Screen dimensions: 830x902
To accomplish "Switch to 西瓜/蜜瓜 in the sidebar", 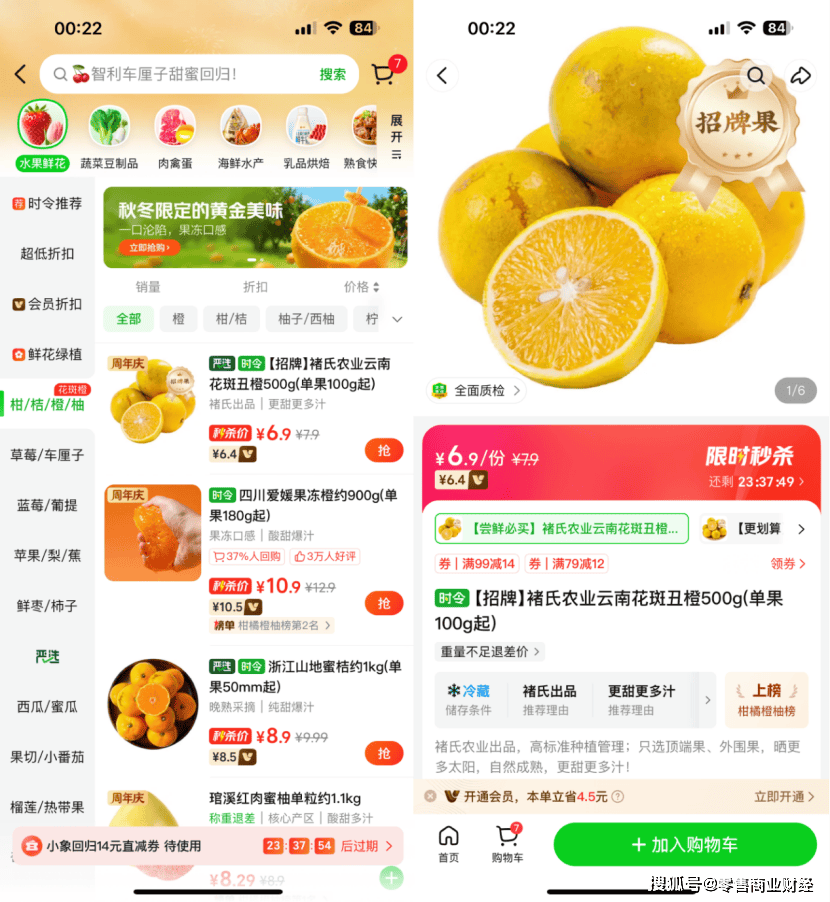I will [47, 706].
